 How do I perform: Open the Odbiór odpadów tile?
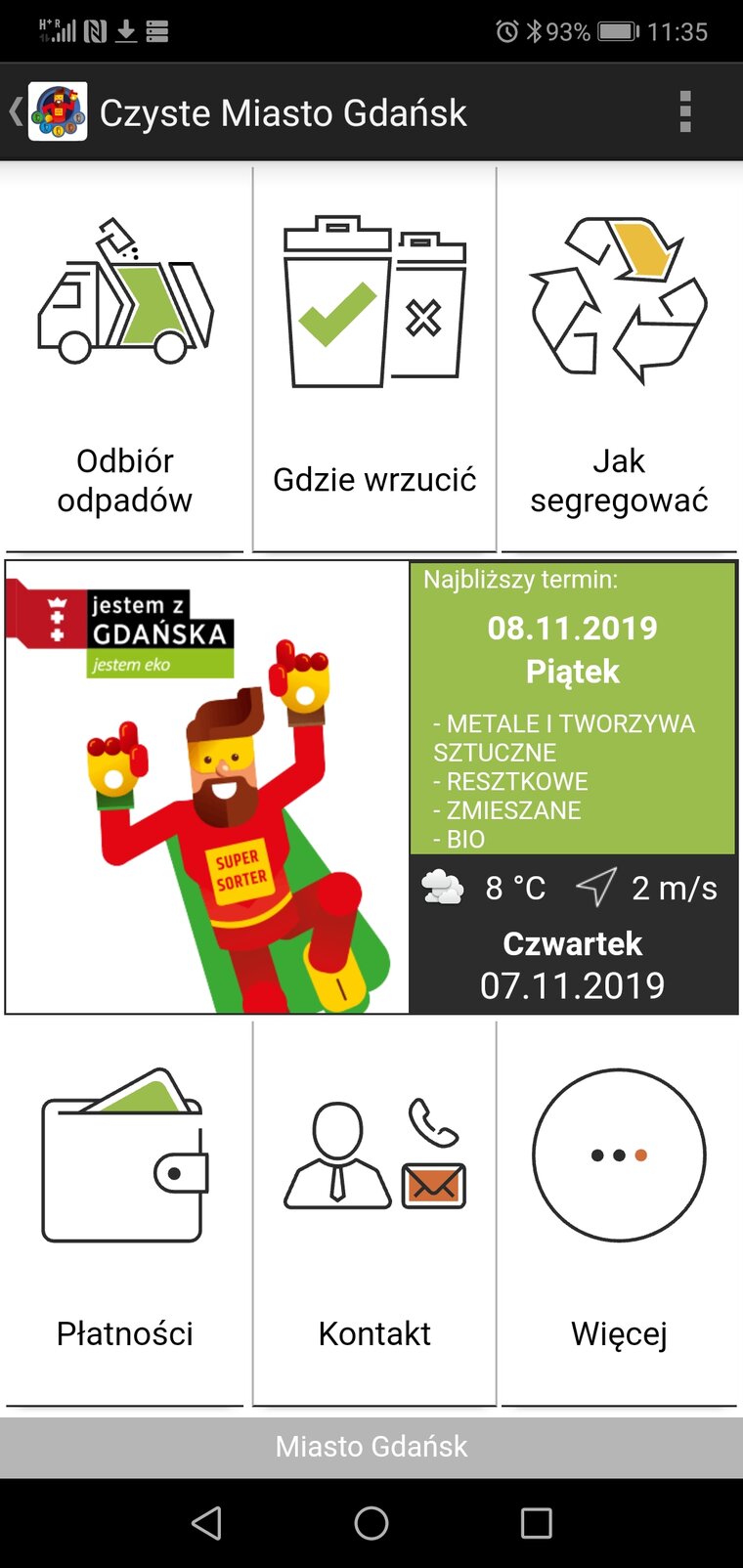(x=125, y=360)
